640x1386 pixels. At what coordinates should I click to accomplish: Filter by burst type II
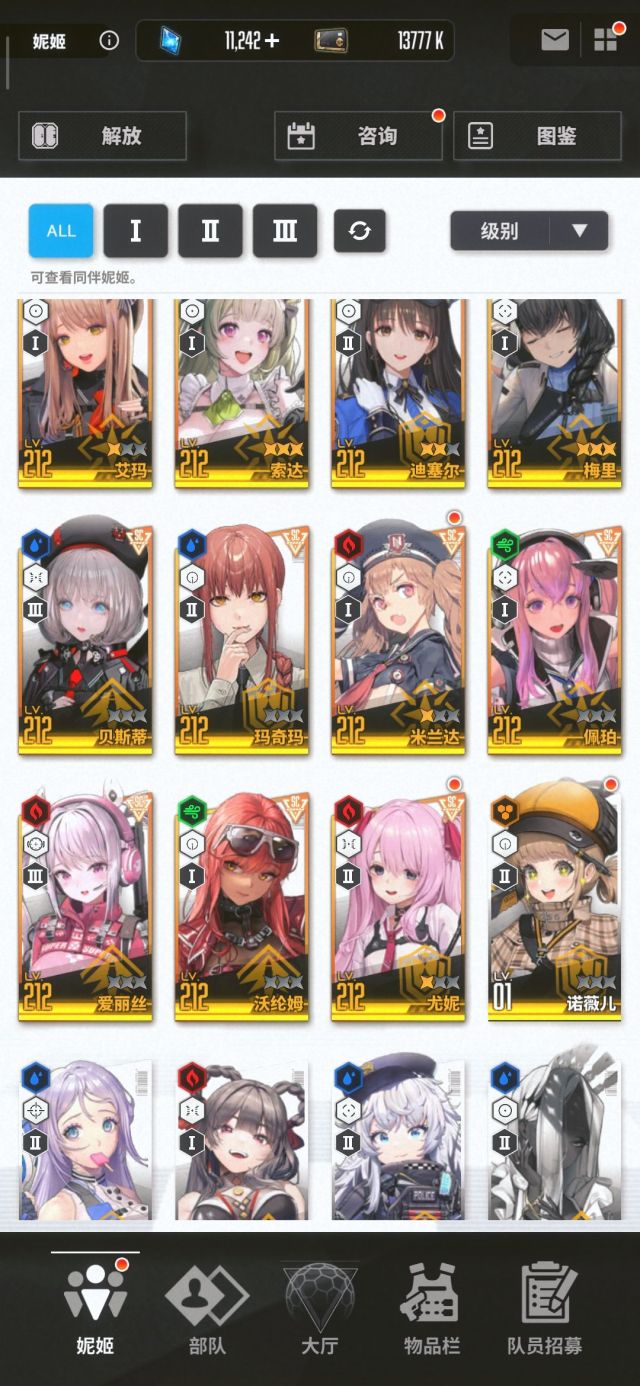tap(210, 231)
